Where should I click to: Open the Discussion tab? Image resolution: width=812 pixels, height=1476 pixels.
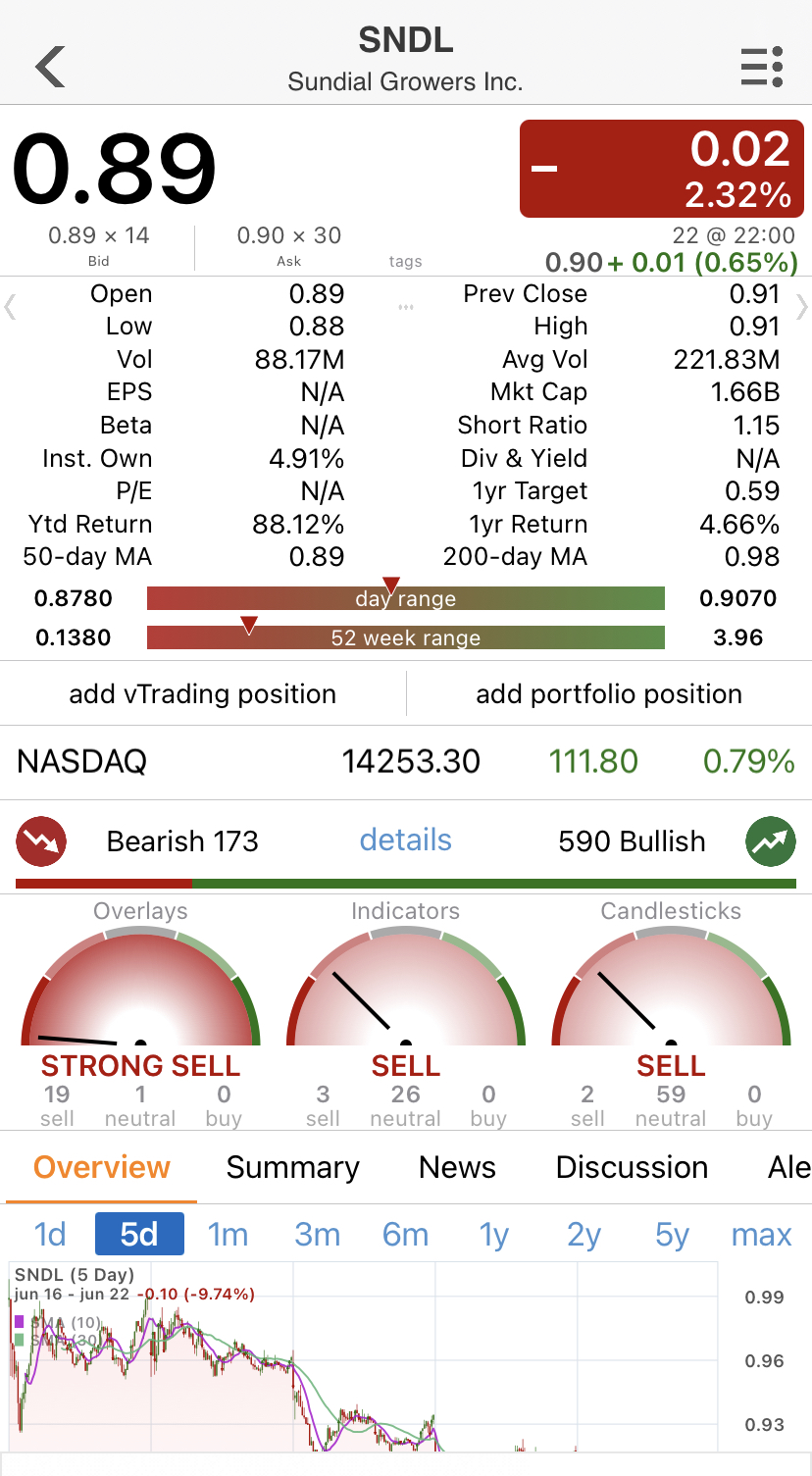[x=632, y=1167]
